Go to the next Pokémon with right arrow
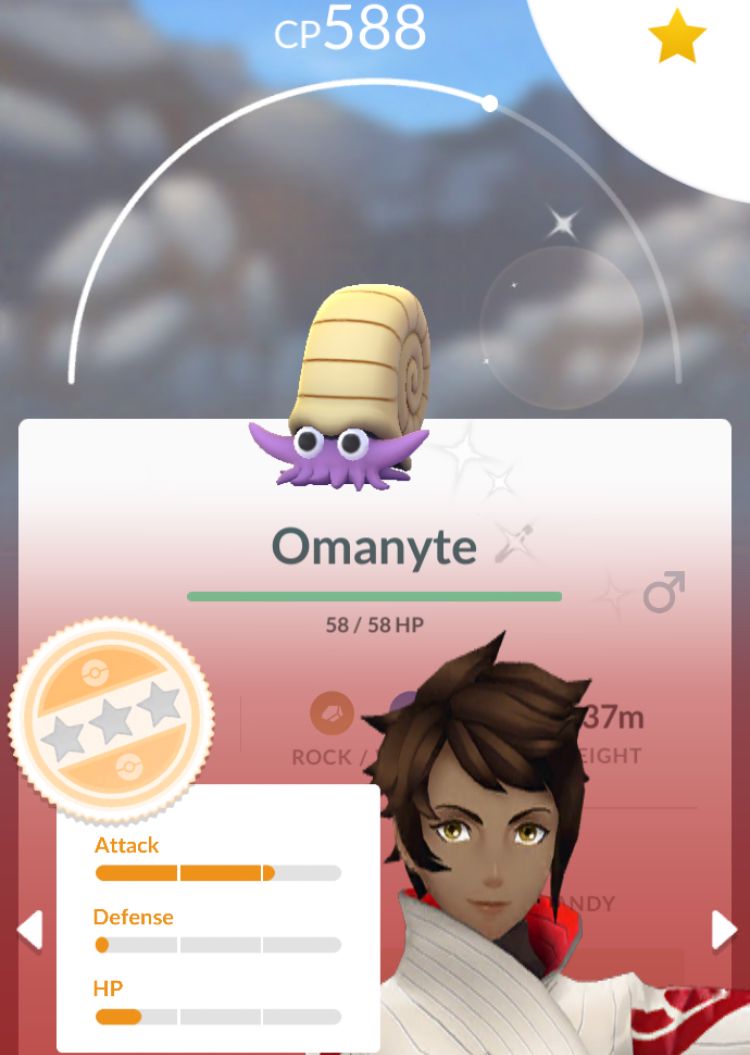 [x=723, y=930]
